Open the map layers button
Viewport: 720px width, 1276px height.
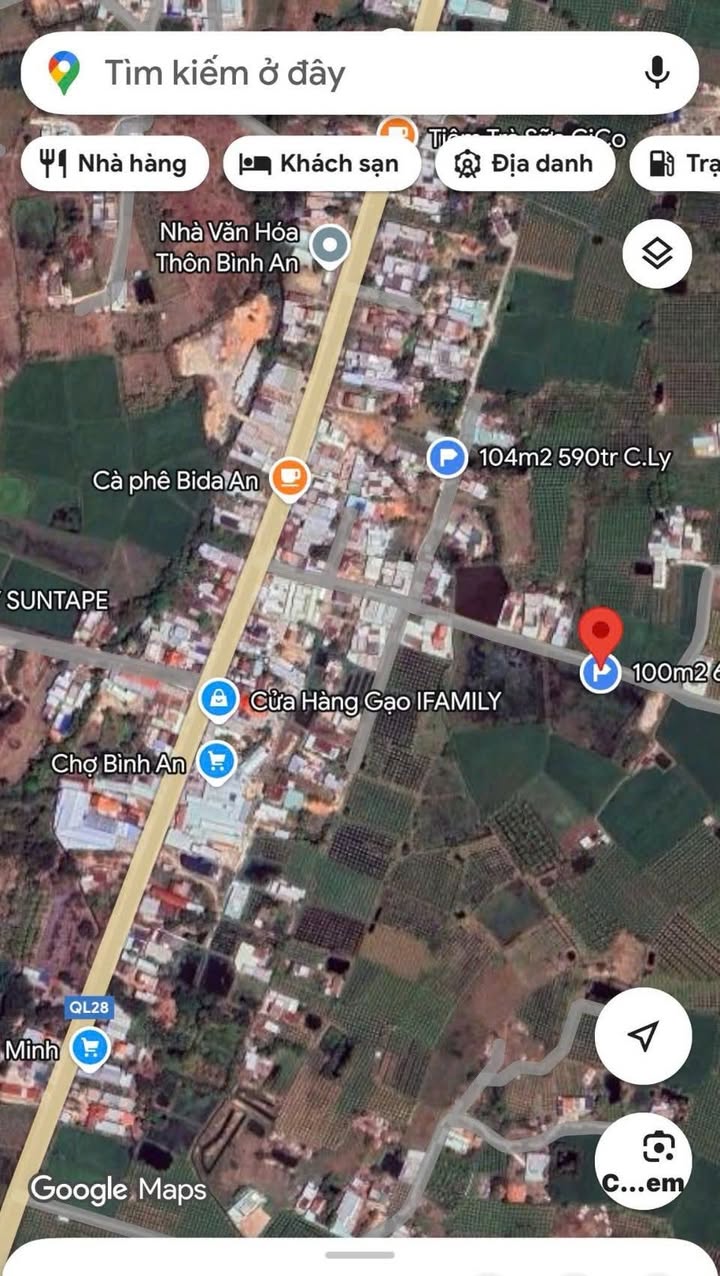[657, 254]
